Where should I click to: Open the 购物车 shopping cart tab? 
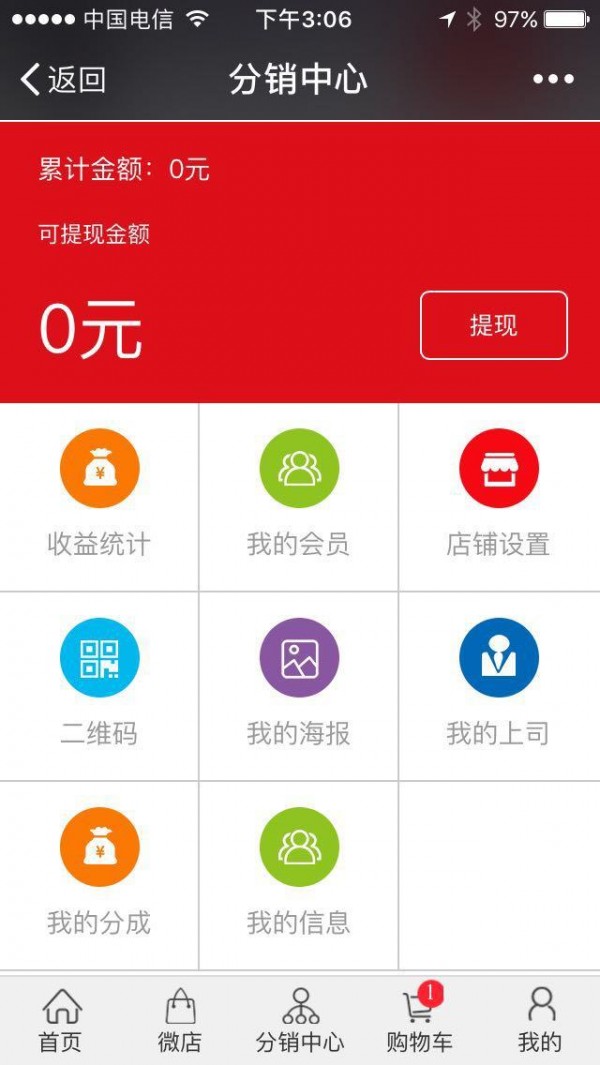[x=419, y=1021]
